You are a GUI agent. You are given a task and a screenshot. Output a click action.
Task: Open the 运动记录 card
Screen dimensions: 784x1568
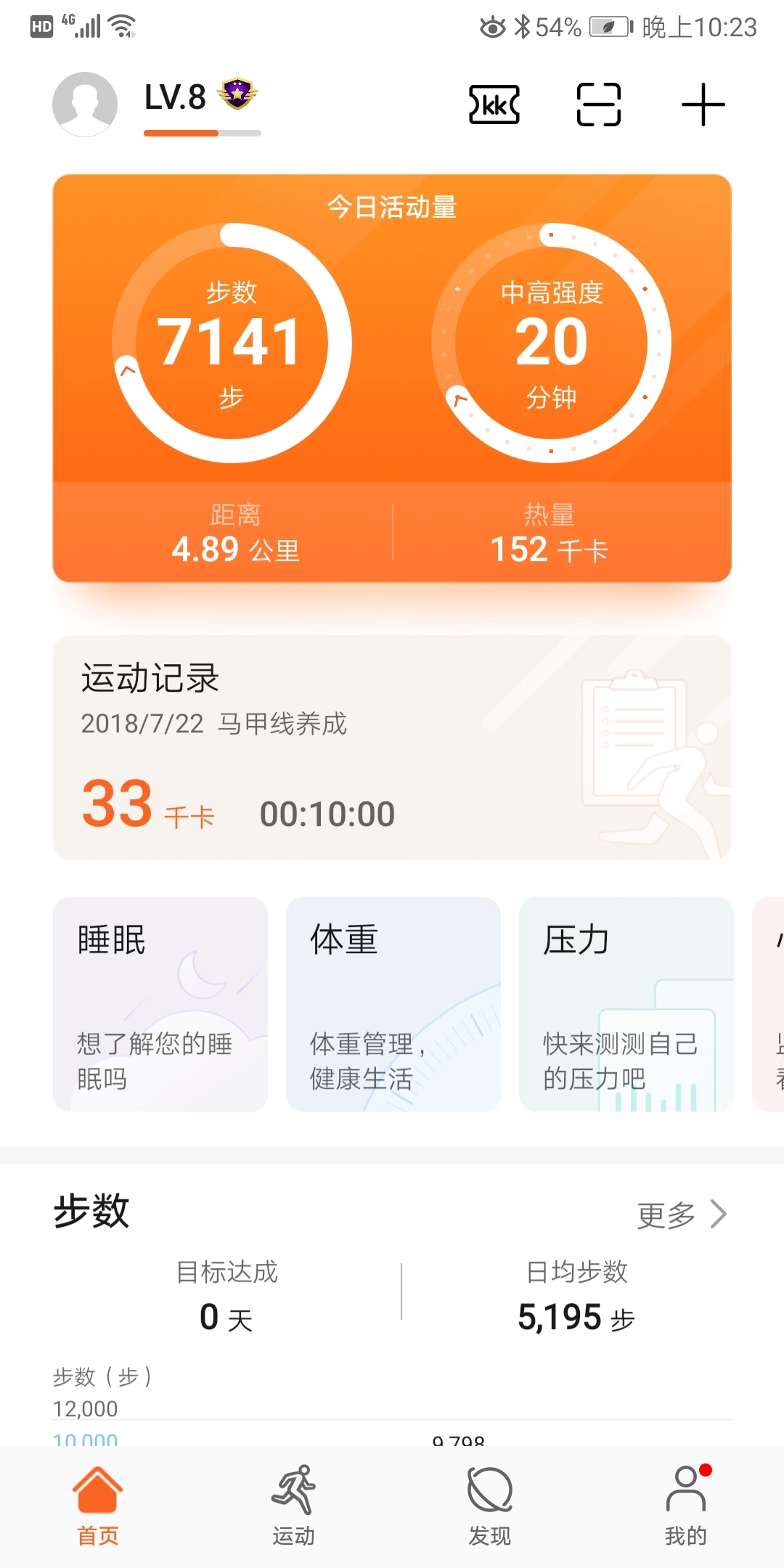point(392,748)
